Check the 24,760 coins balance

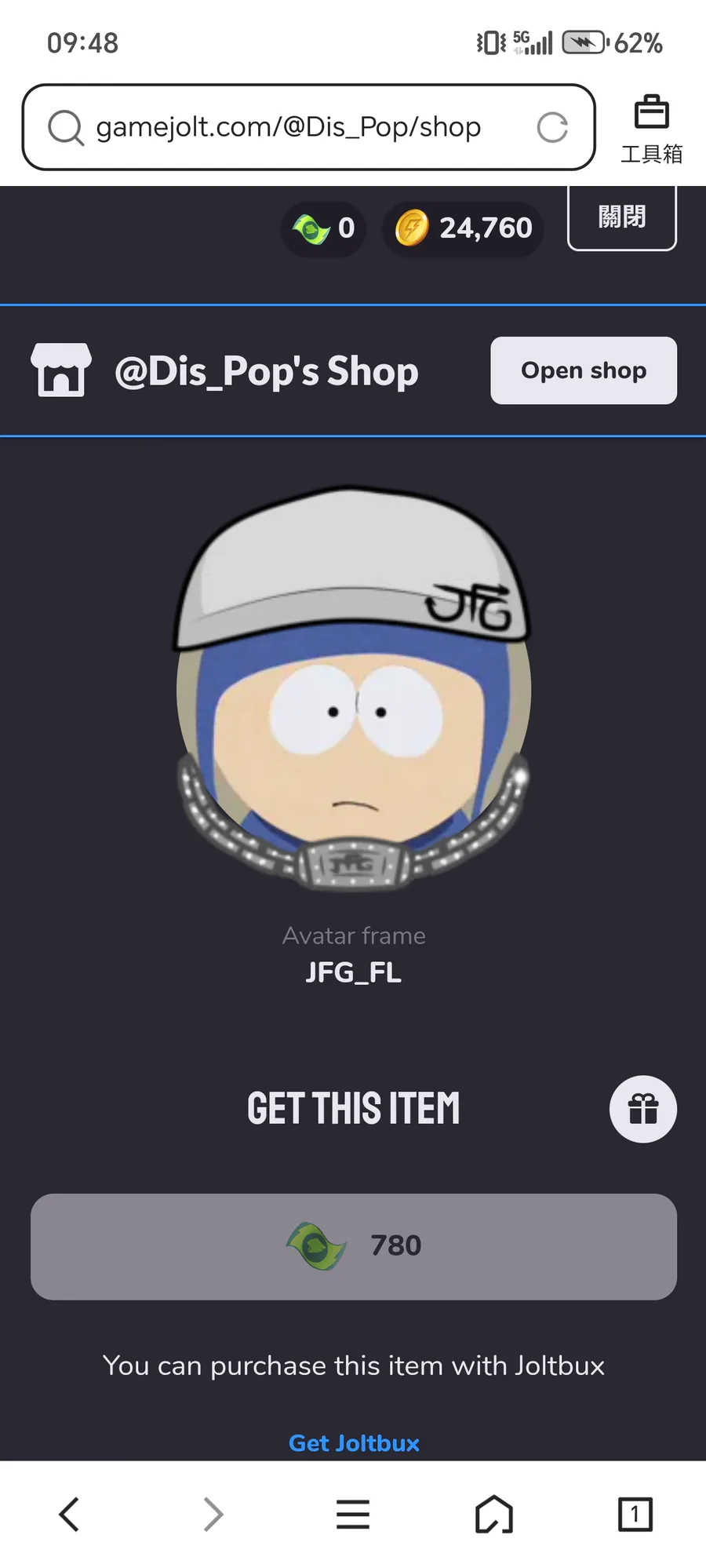[x=464, y=228]
